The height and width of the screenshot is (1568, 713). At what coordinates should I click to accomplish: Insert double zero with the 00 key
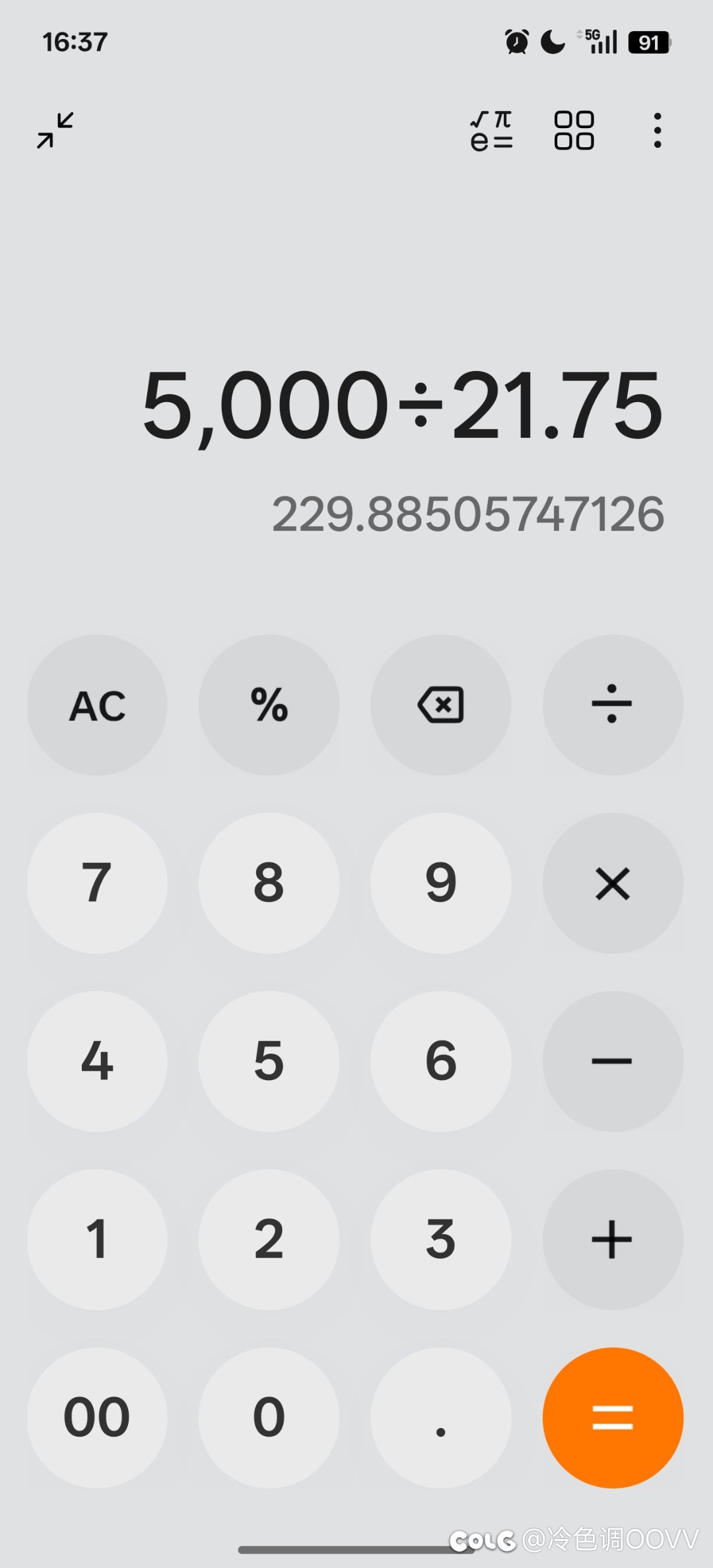tap(97, 1418)
